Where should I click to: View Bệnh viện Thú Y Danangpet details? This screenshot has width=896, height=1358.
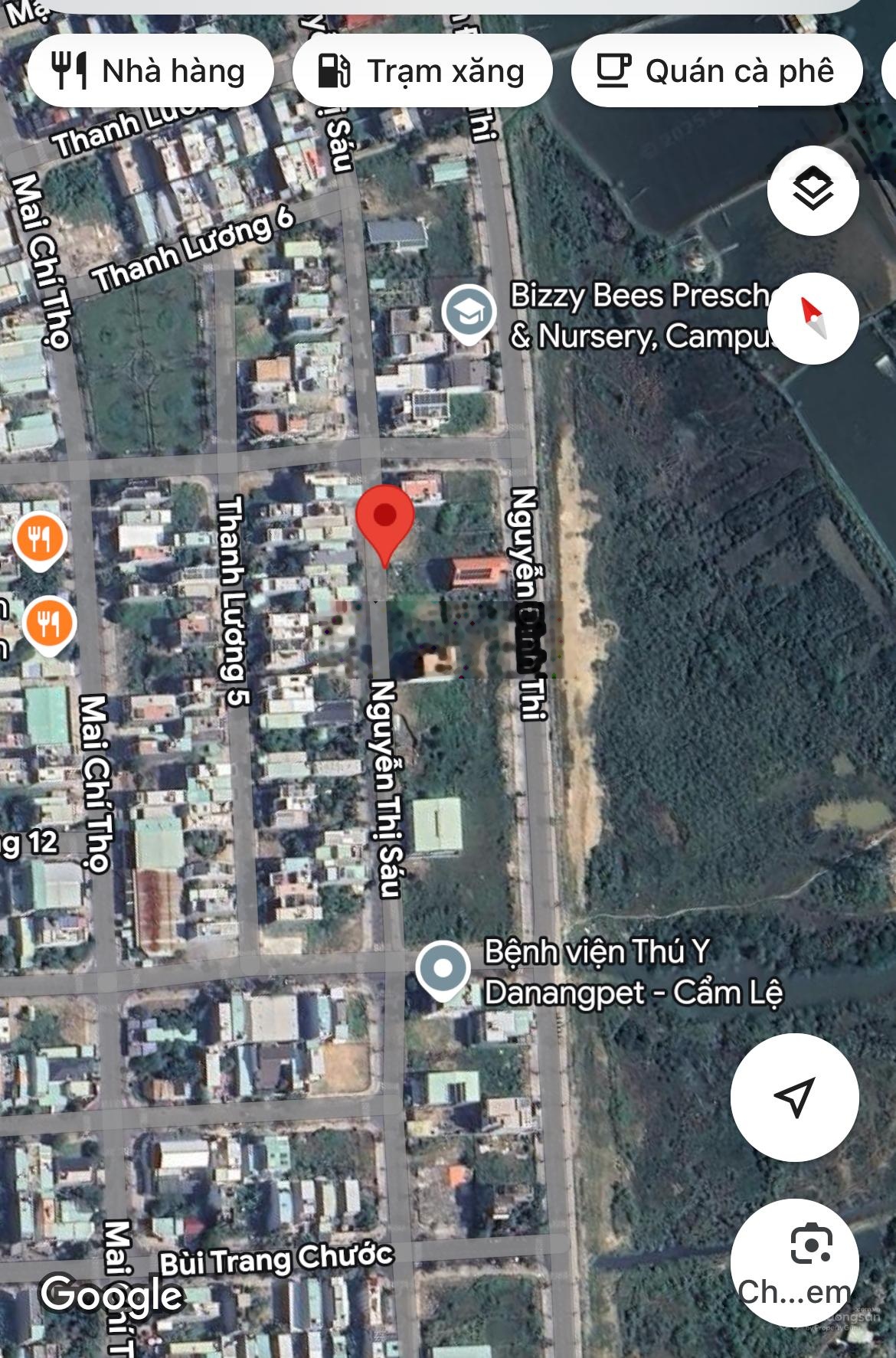coord(443,970)
